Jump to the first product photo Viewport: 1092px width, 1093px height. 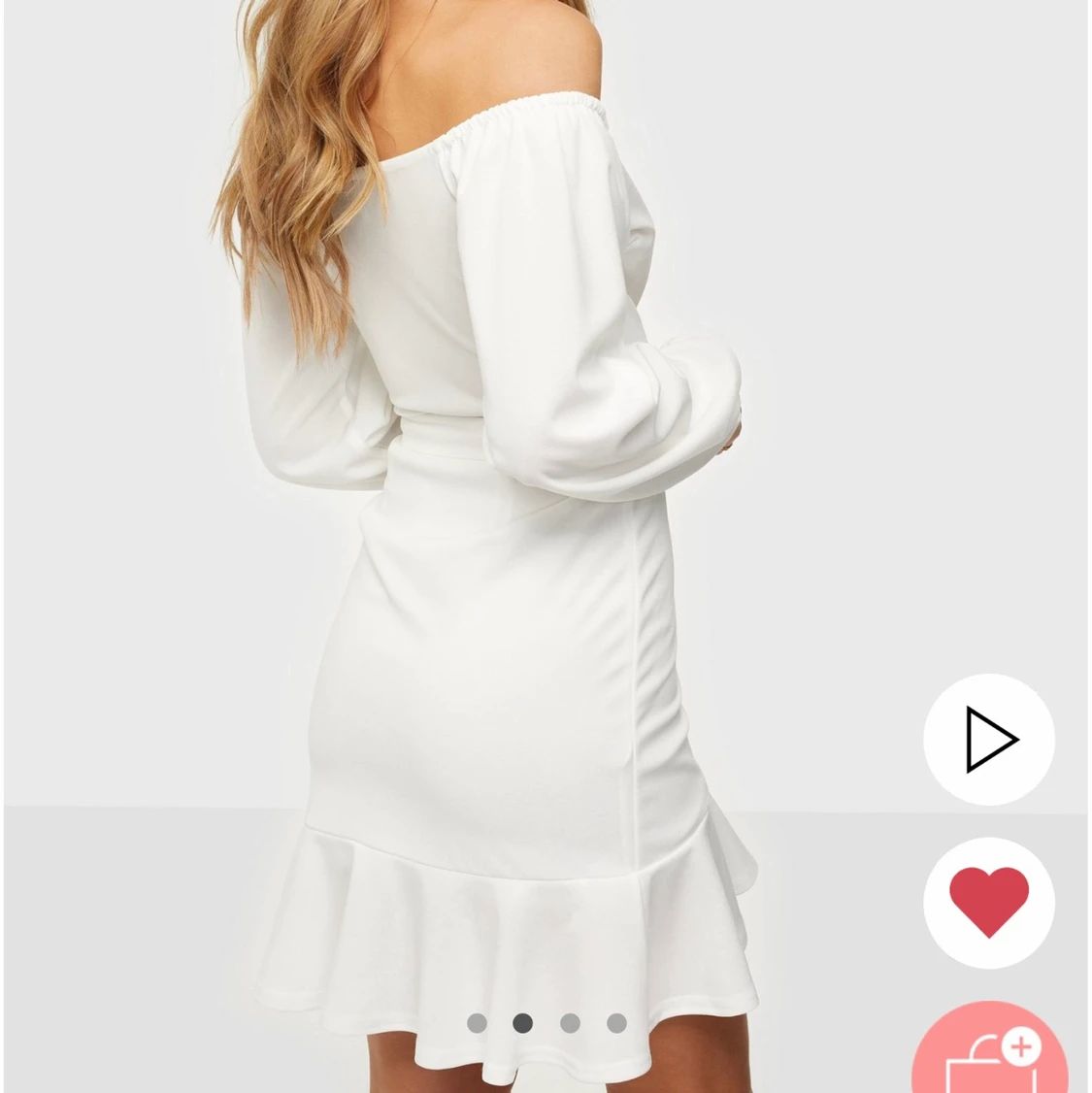(477, 1023)
